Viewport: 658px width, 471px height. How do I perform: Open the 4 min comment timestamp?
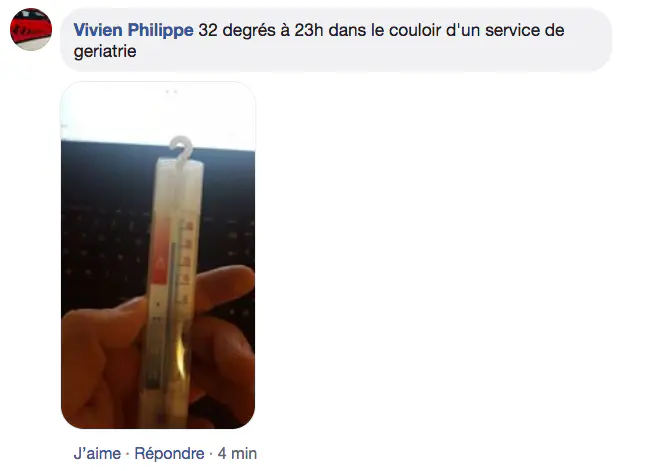(x=237, y=453)
